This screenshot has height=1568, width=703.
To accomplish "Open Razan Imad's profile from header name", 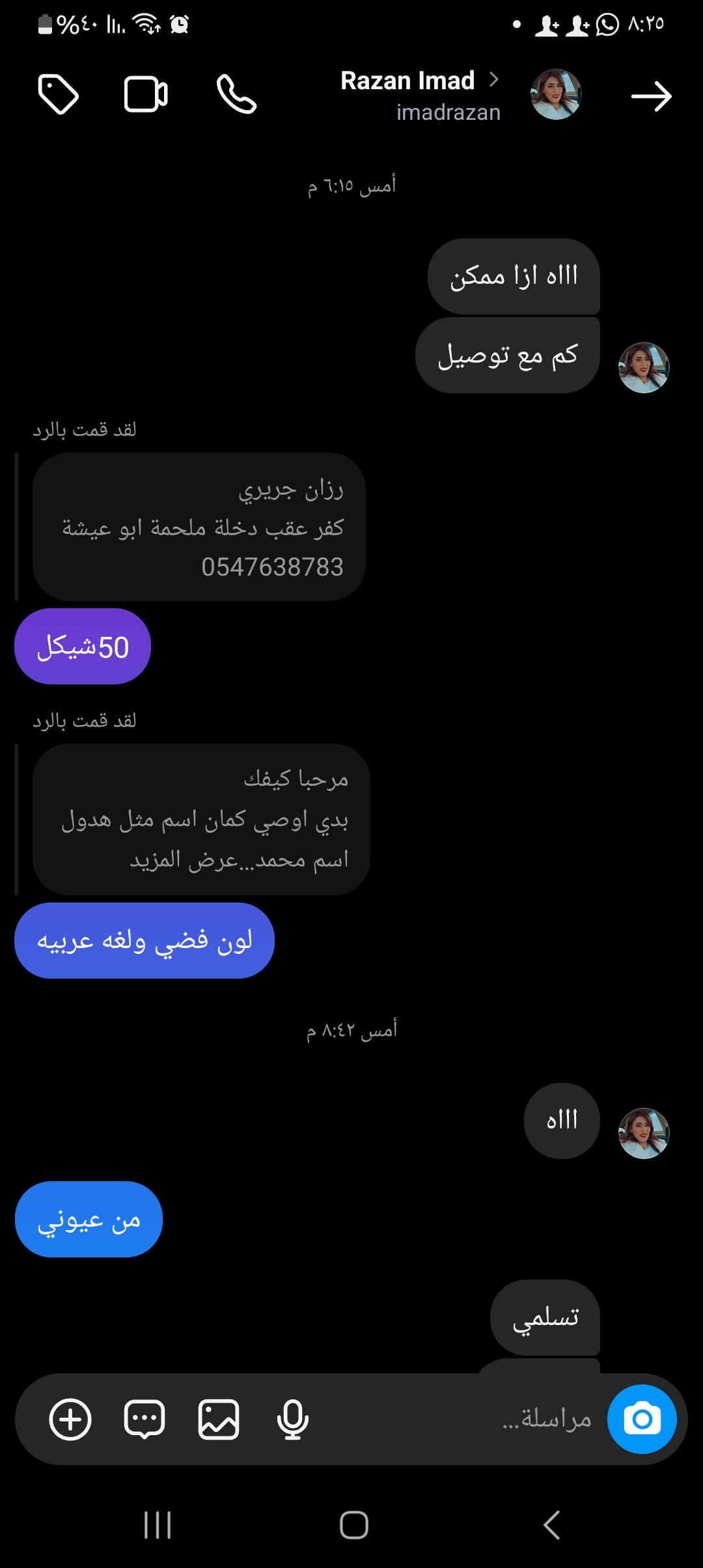I will [x=408, y=81].
